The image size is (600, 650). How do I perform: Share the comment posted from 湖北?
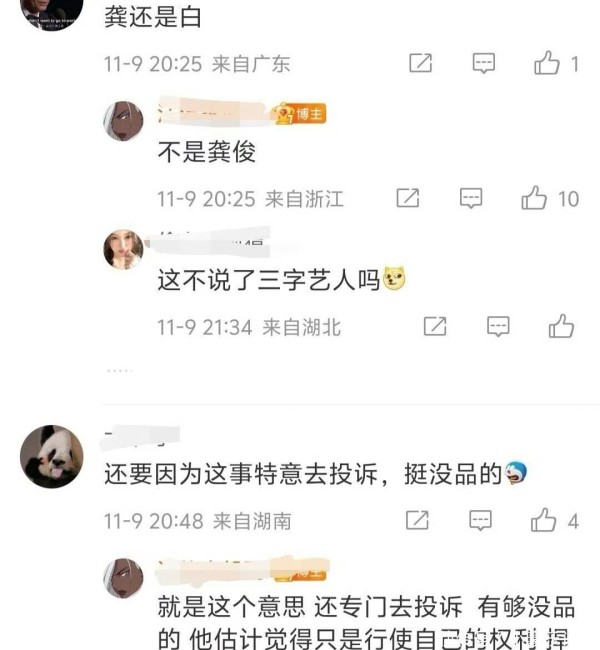(x=434, y=326)
